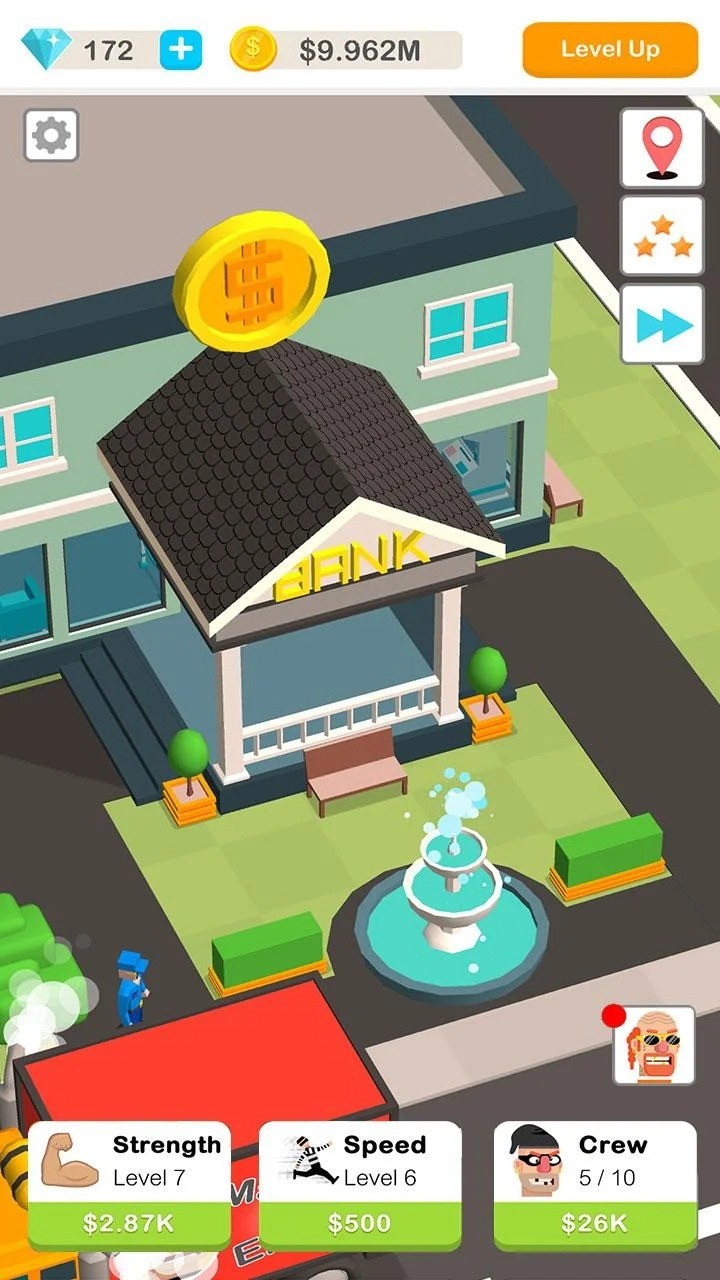The height and width of the screenshot is (1280, 720).
Task: Hire Crew for $26K
Action: (x=594, y=1222)
